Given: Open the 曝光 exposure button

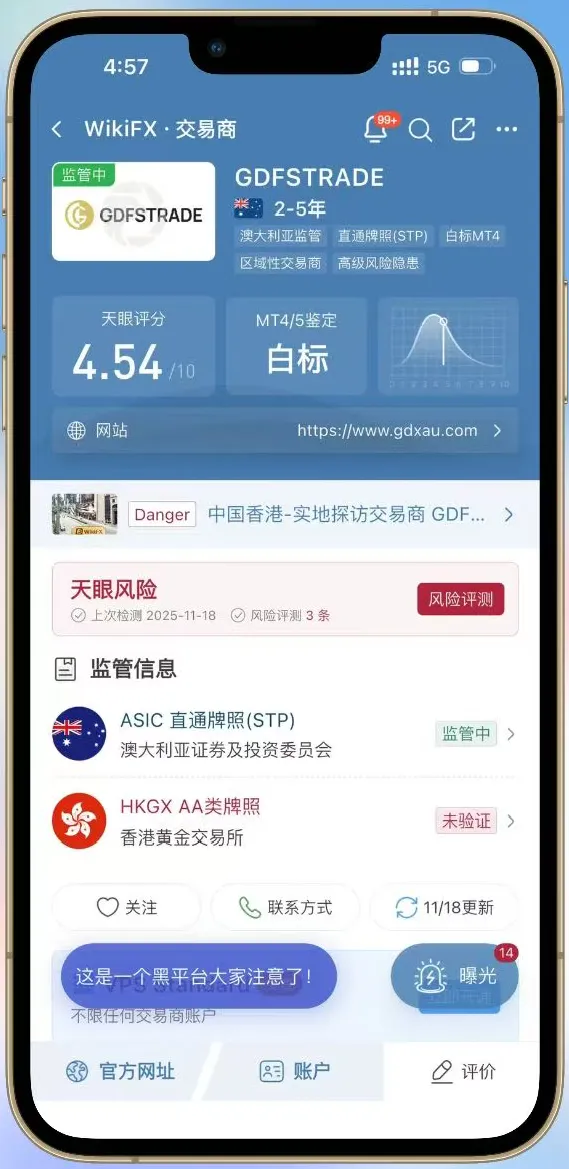Looking at the screenshot, I should pos(455,976).
